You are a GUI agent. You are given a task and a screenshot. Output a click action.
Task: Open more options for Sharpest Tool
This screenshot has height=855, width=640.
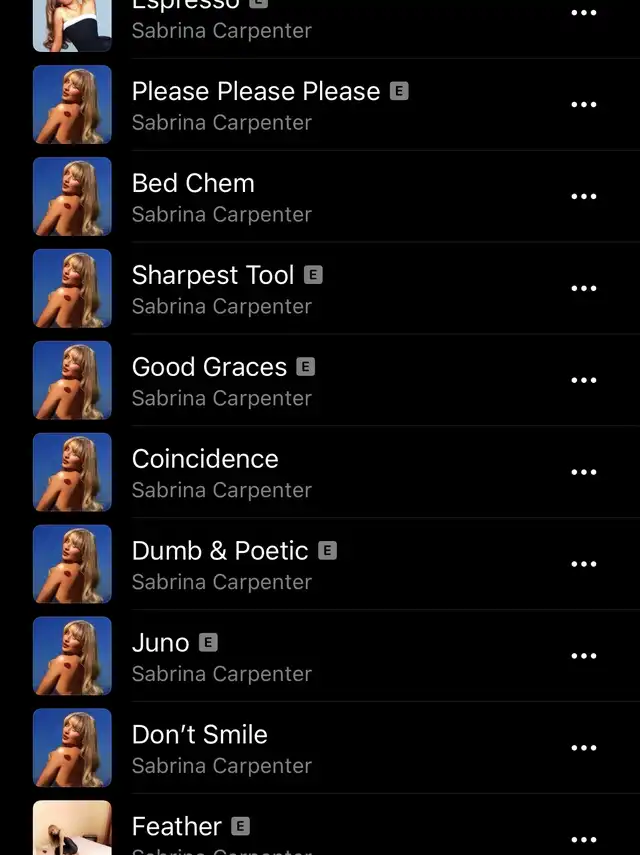[583, 289]
